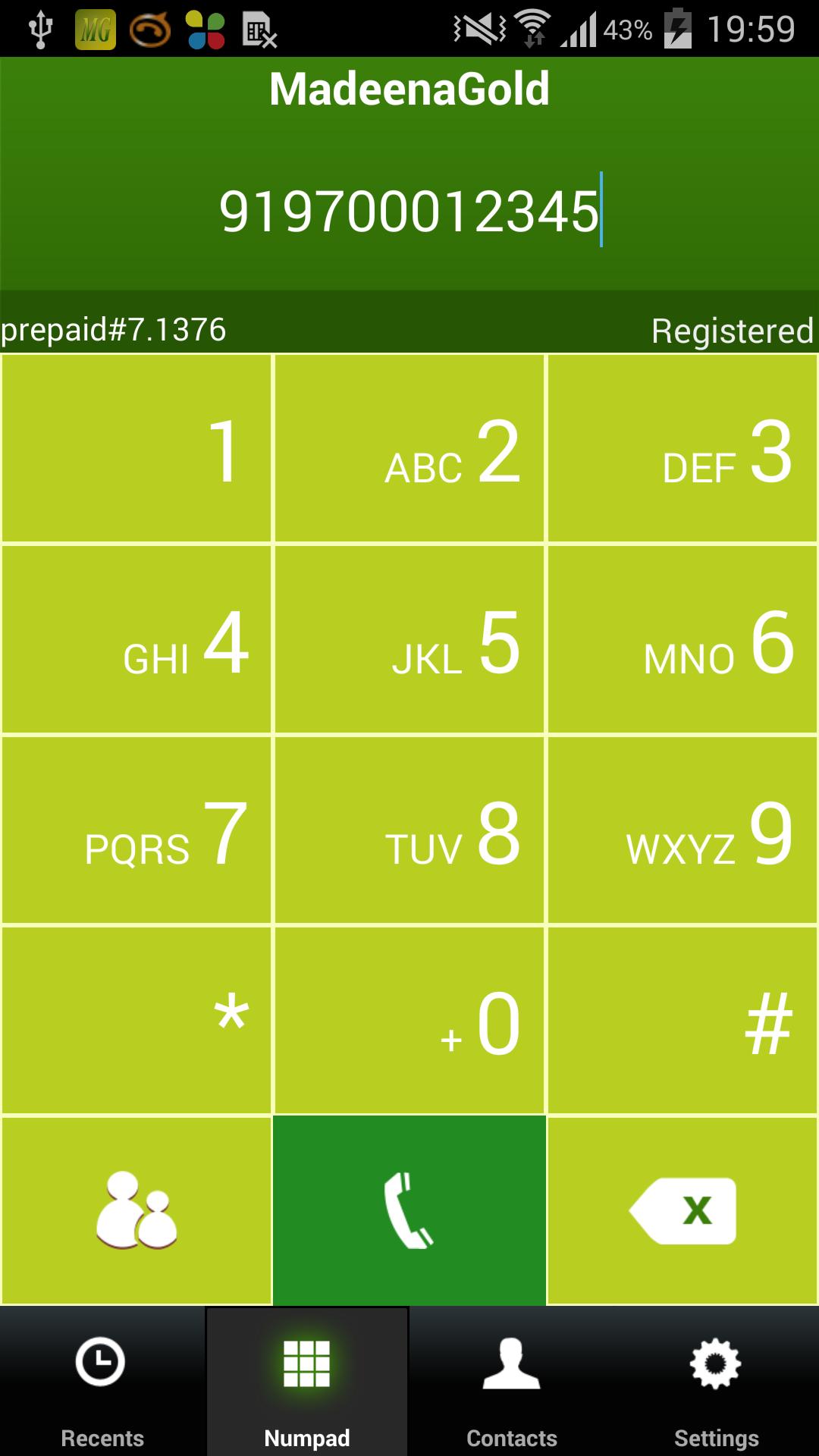Delete the last digit with backspace
Viewport: 819px width, 1456px height.
coord(682,1210)
